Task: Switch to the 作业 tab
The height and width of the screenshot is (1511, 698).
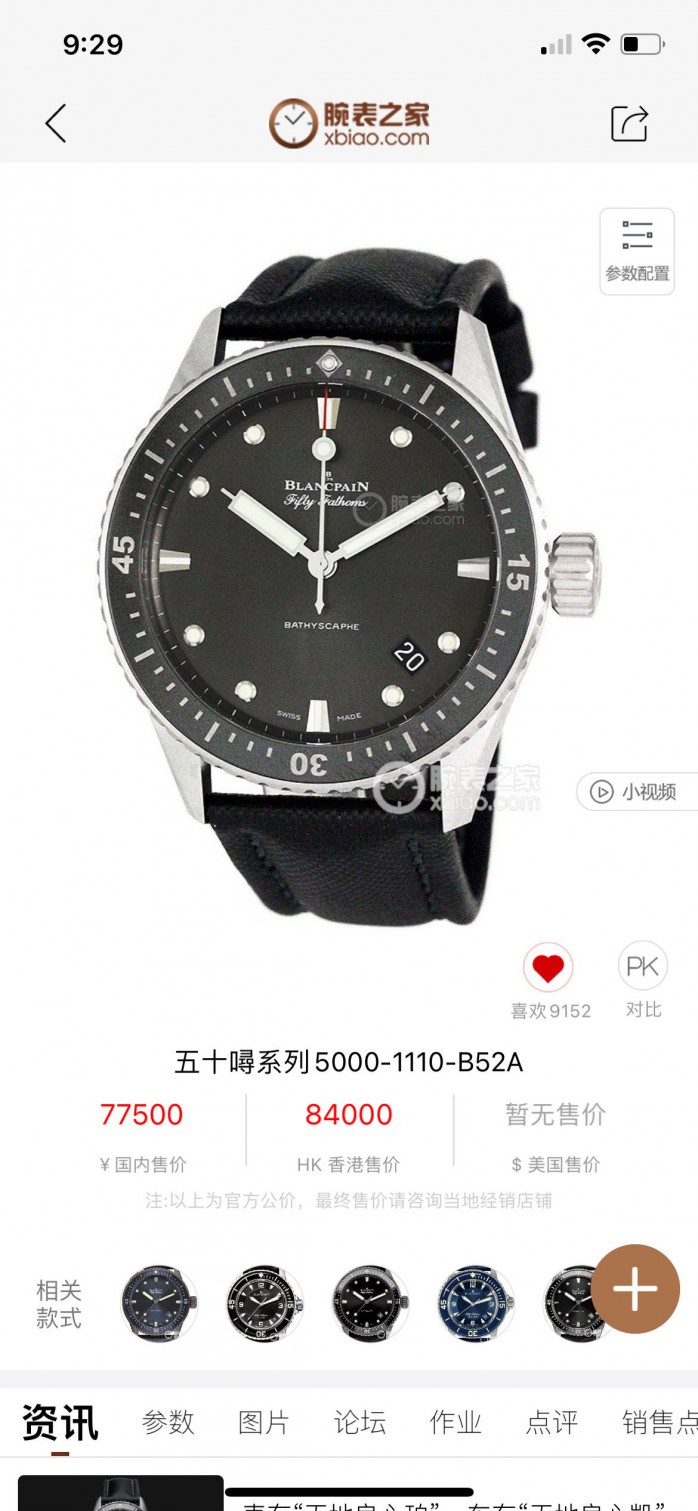Action: (x=456, y=1422)
